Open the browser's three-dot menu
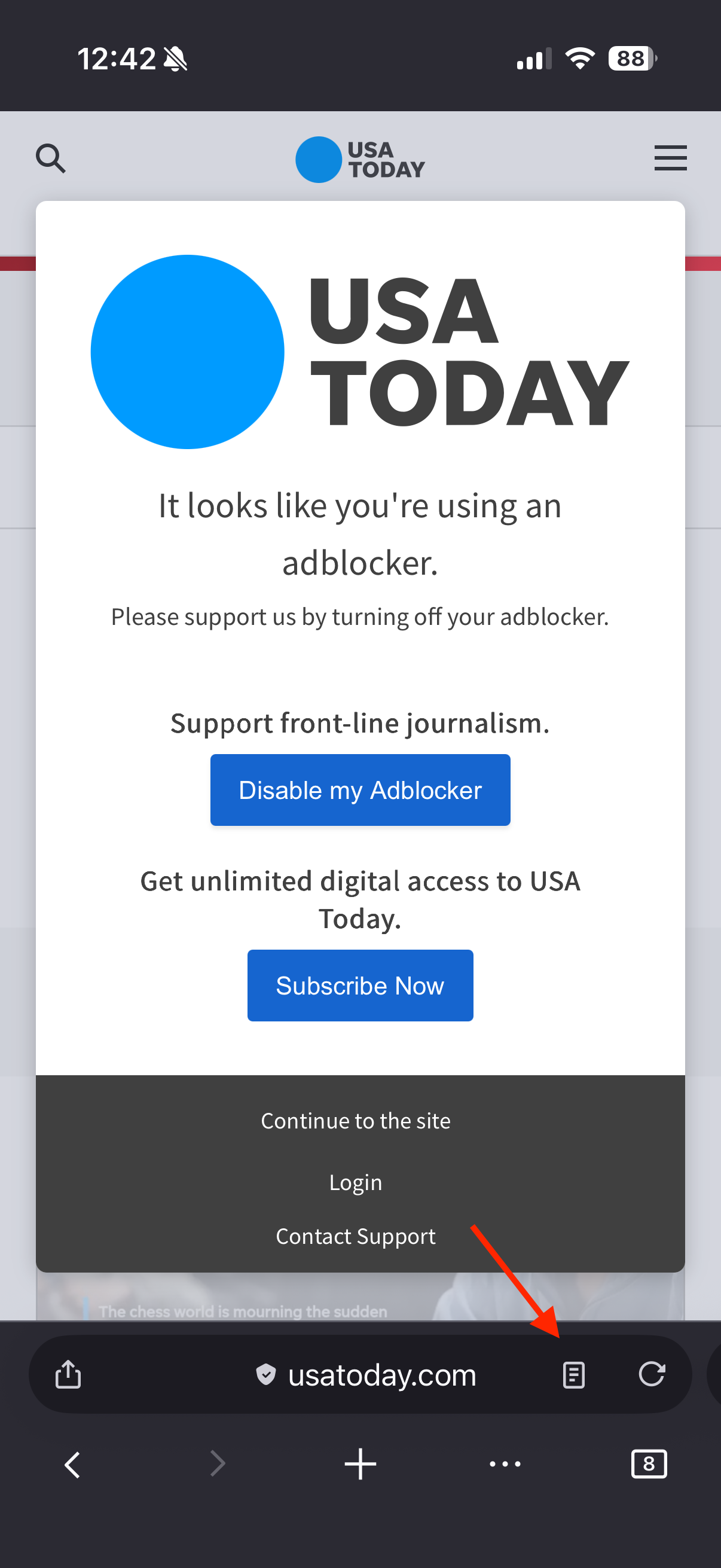 coord(505,1464)
